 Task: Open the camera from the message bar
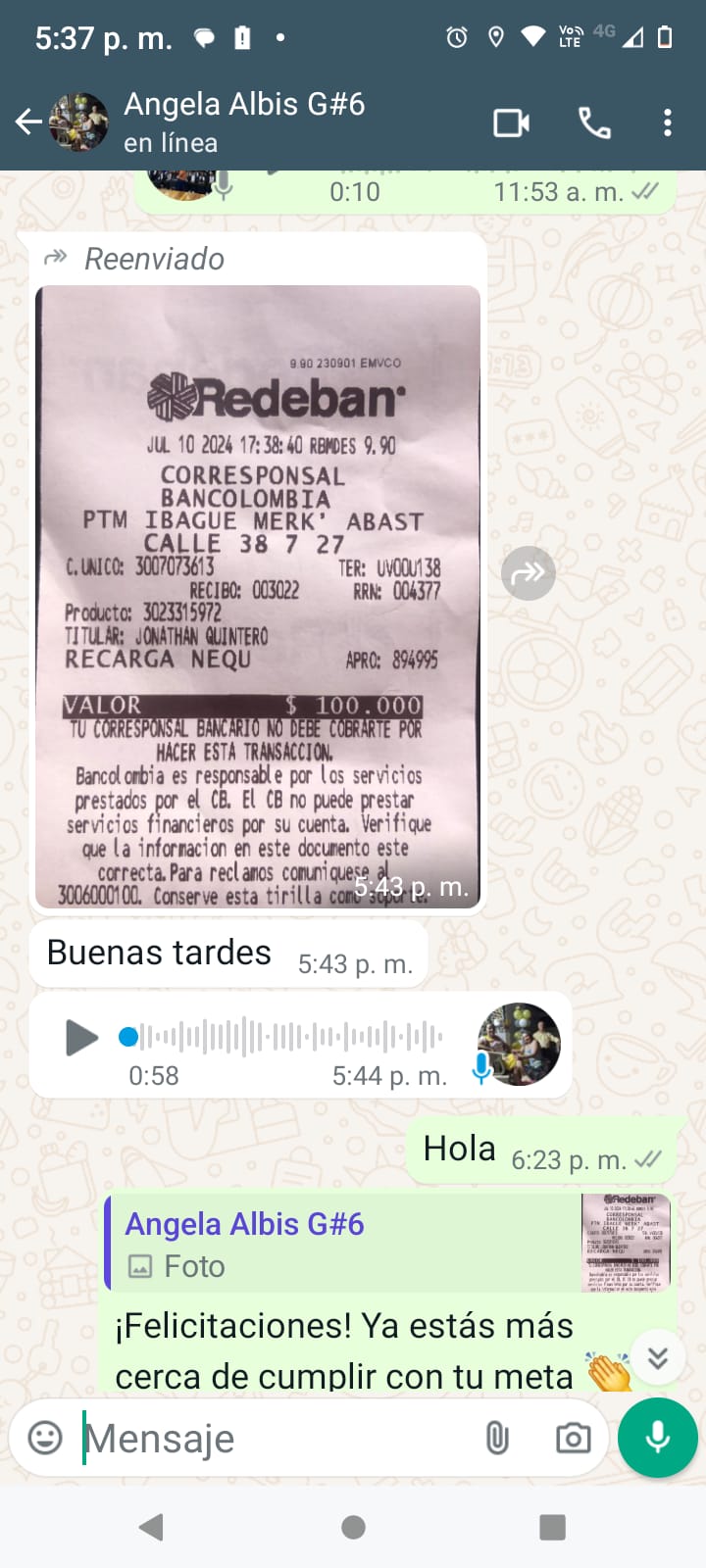[573, 1438]
